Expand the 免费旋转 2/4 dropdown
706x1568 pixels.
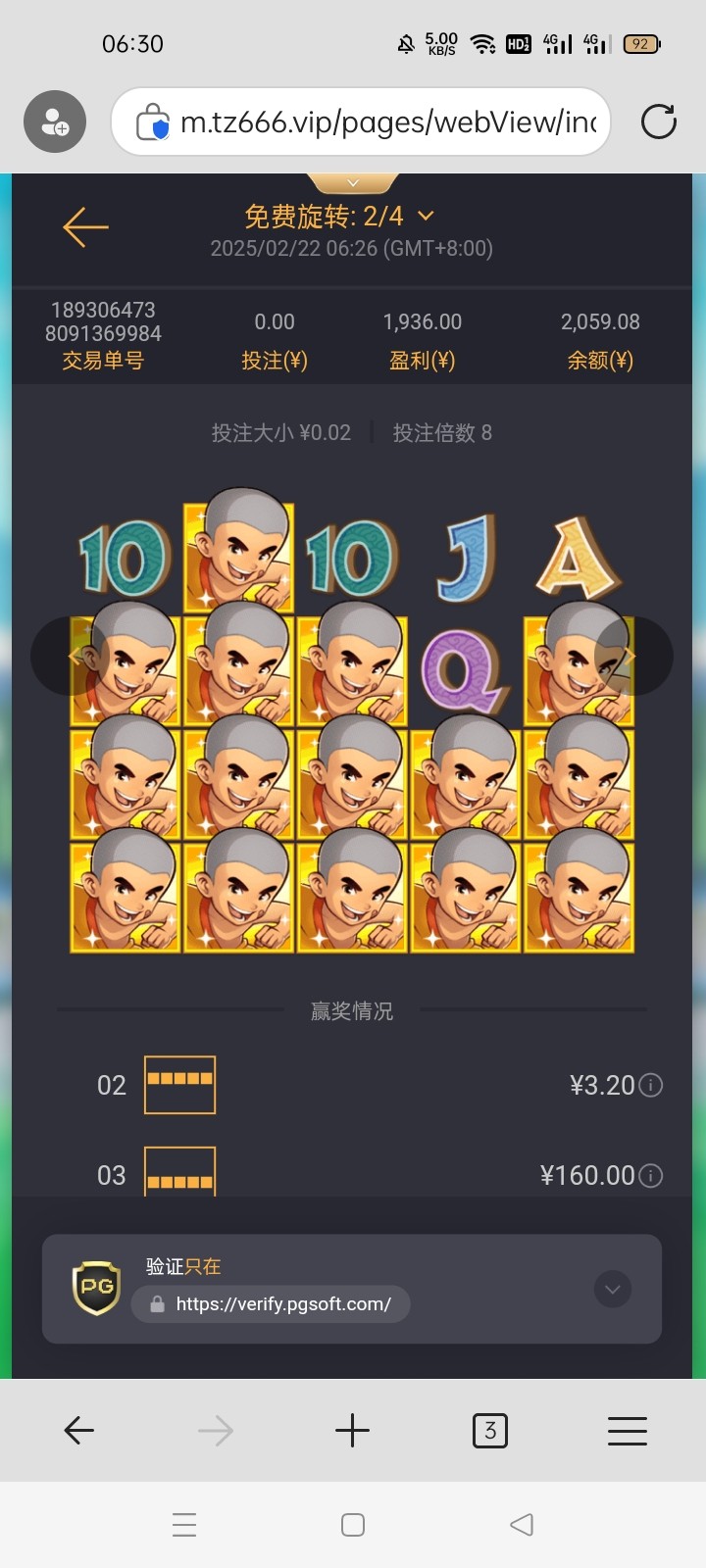pos(425,216)
